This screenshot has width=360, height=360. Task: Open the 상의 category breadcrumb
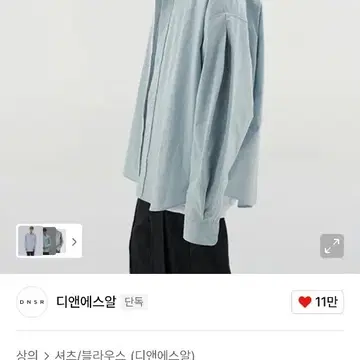coord(27,355)
